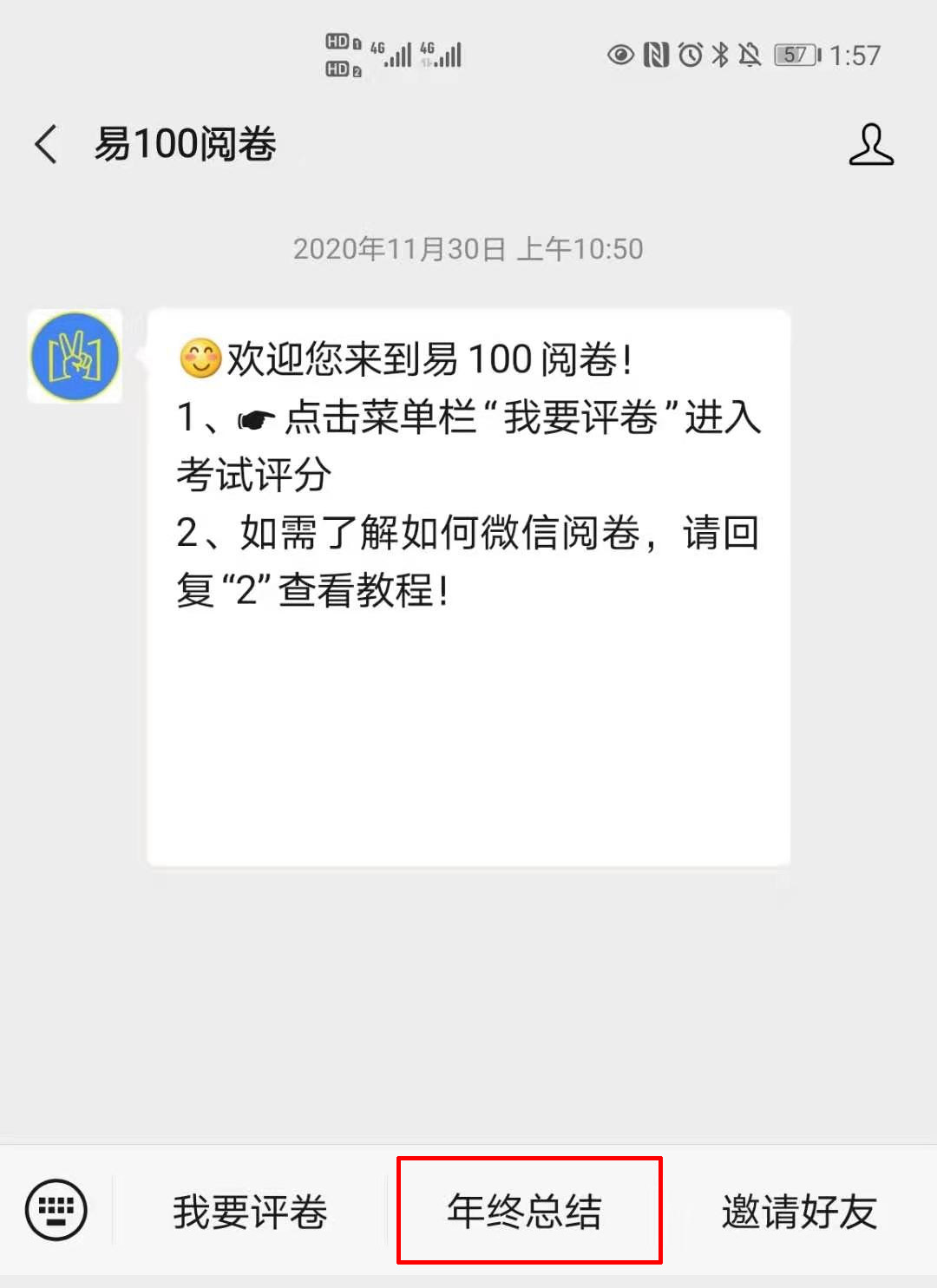Select the 年终总结 menu item
Viewport: 937px width, 1288px height.
525,1211
